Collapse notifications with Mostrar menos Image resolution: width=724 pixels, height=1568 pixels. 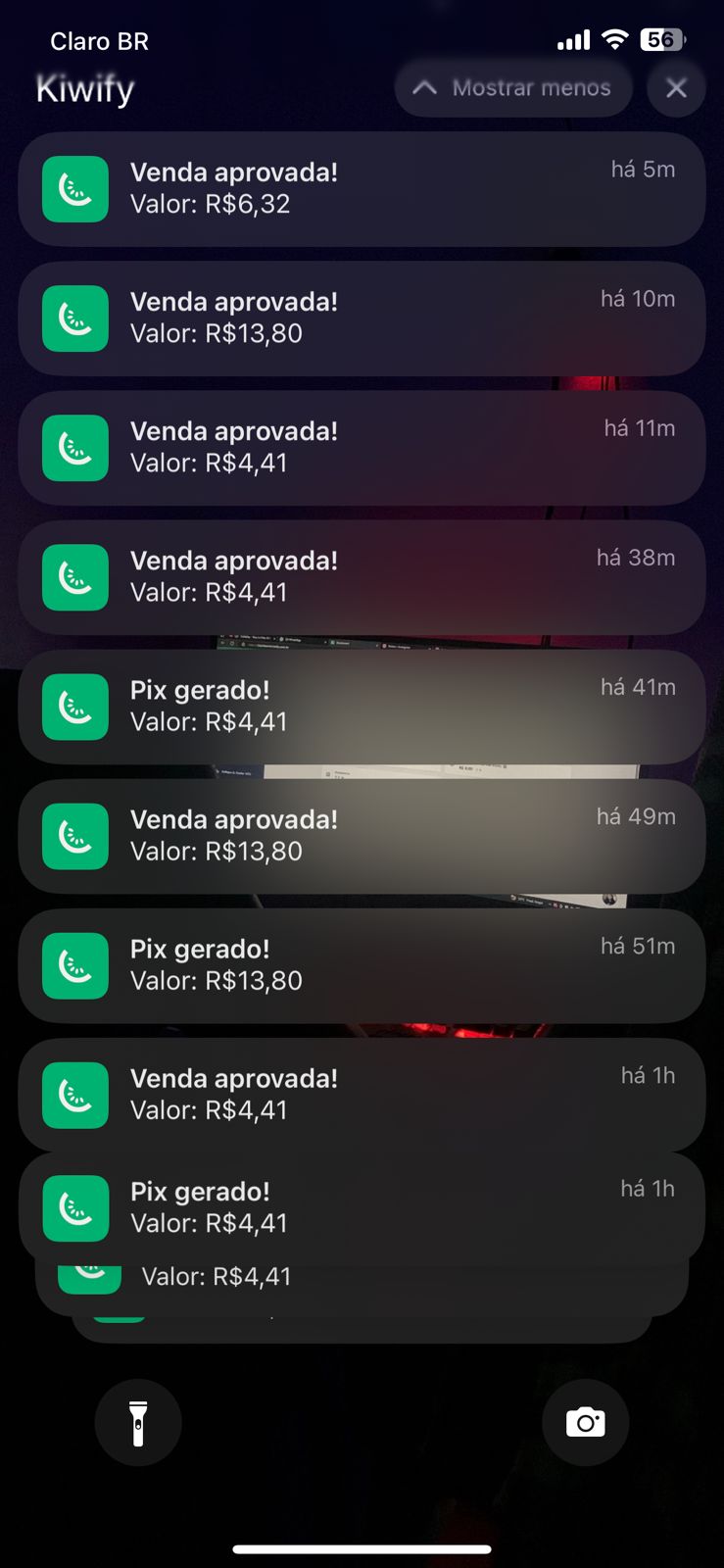tap(513, 88)
